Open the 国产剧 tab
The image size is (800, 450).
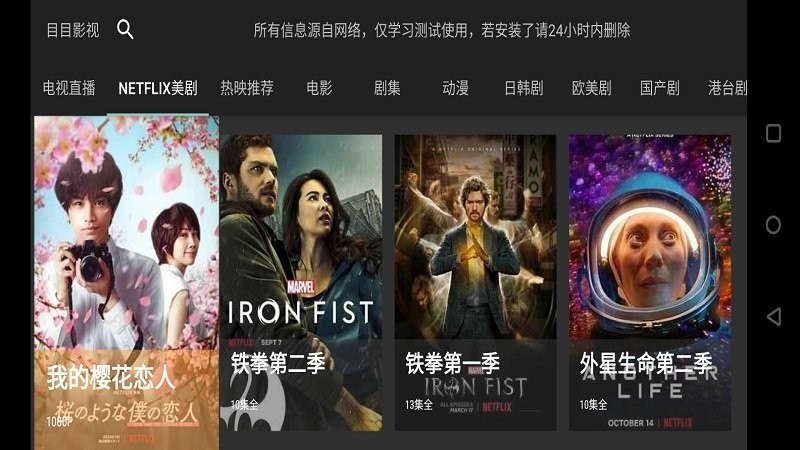[659, 88]
